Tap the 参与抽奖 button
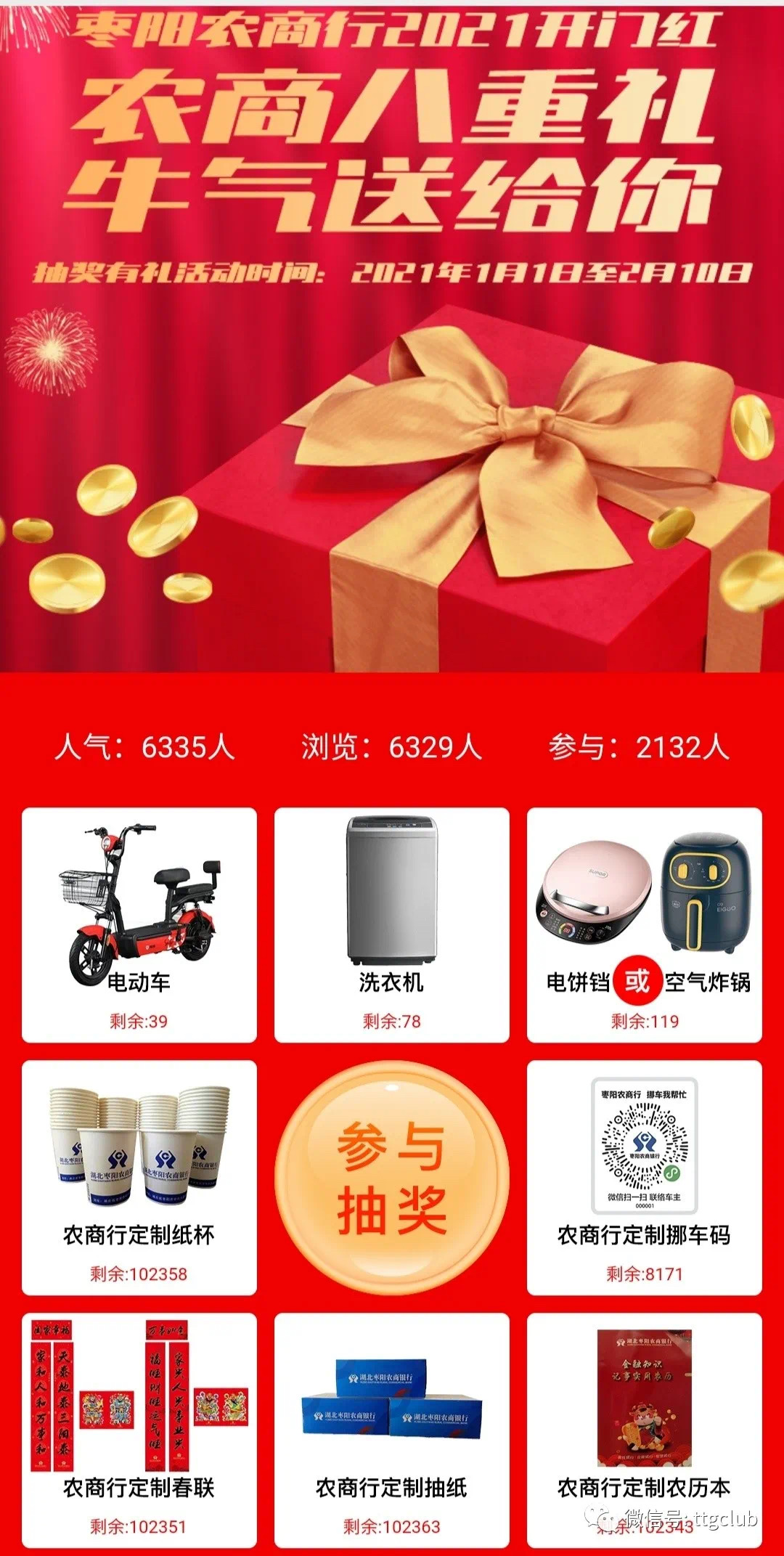 click(x=391, y=1177)
